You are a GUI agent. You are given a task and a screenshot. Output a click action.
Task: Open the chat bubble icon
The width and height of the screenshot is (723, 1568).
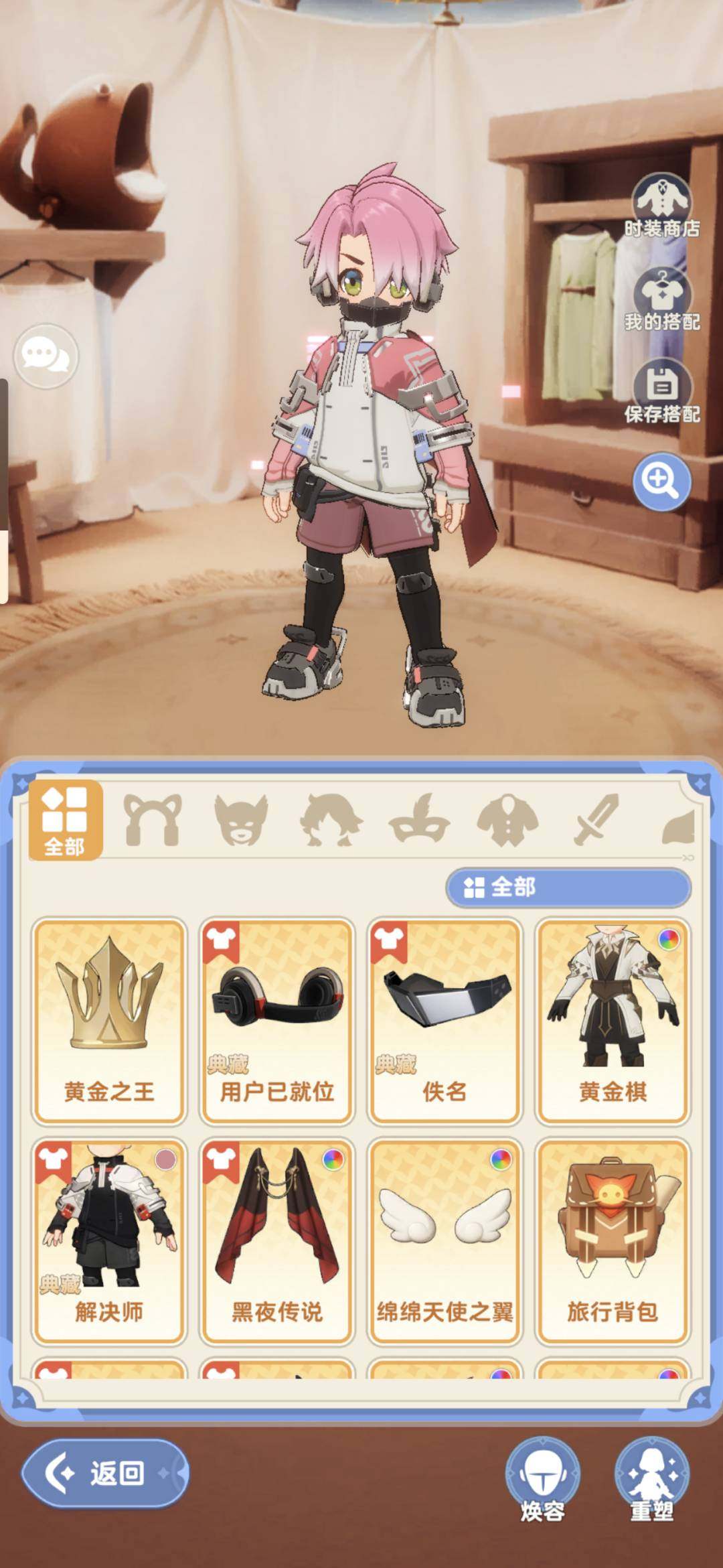pos(46,356)
